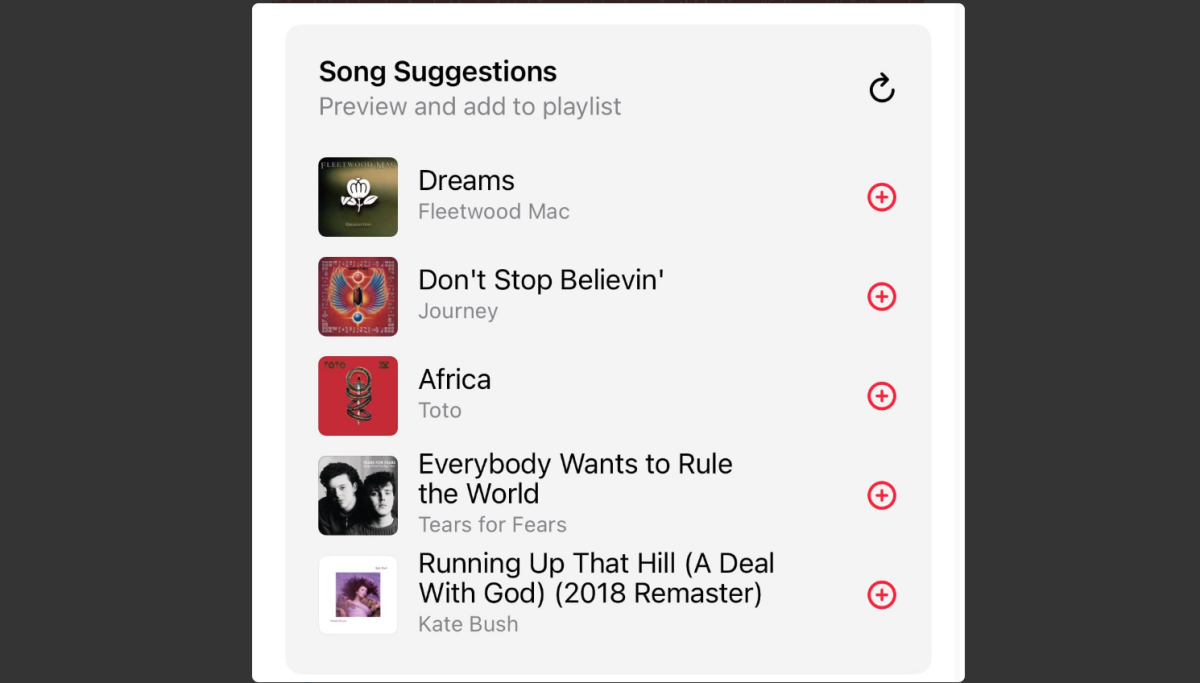Add Don't Stop Believin' to playlist
Viewport: 1200px width, 683px height.
coord(881,296)
